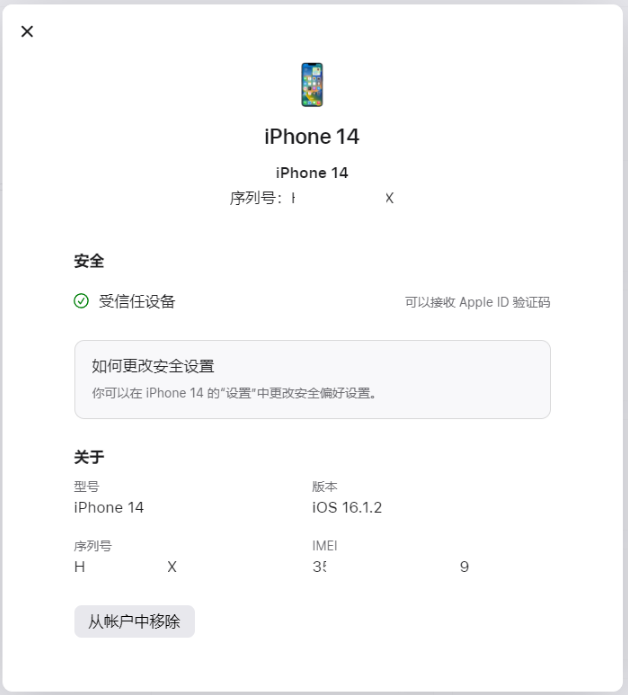This screenshot has height=695, width=628.
Task: Close the iPhone 14 device details dialog
Action: [x=27, y=31]
